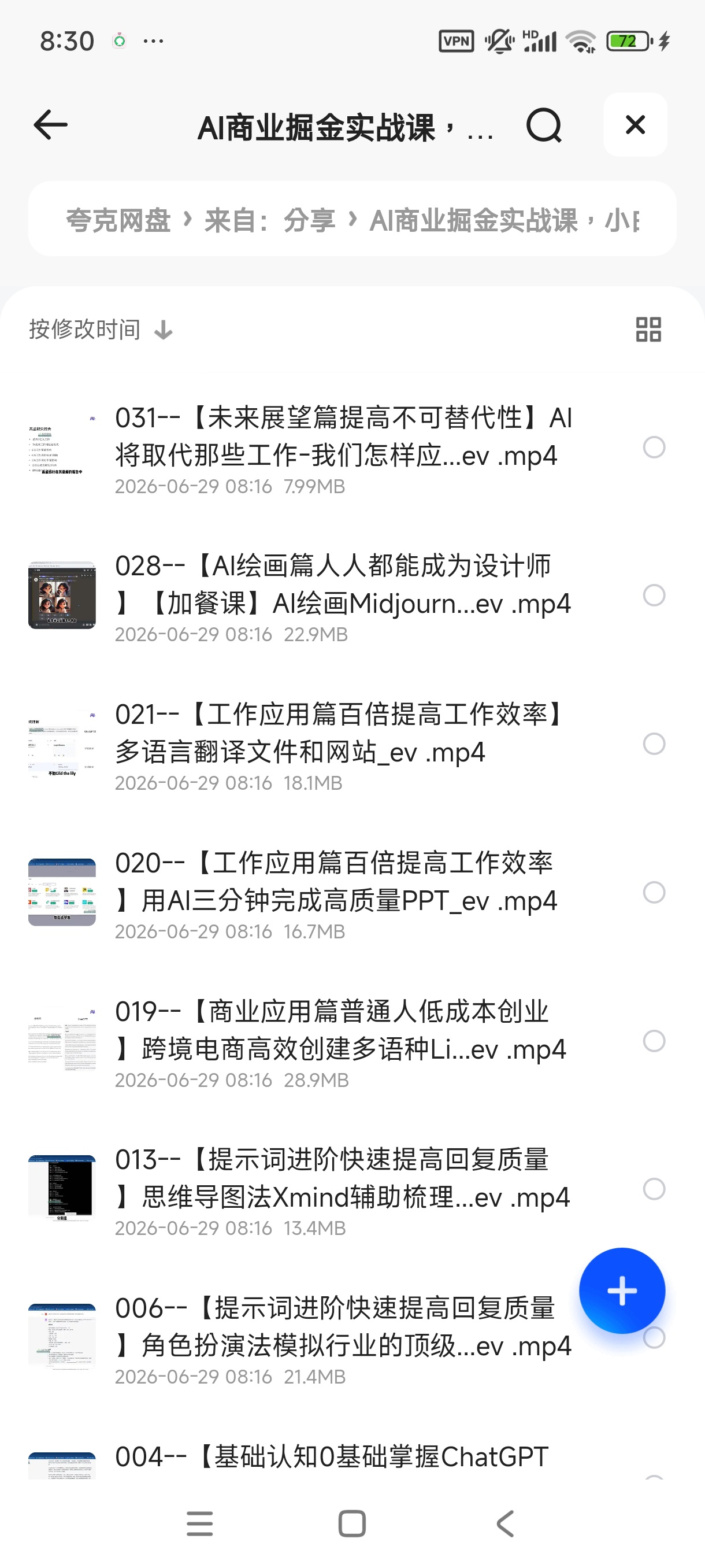Viewport: 705px width, 1568px height.
Task: Change sort order 按修改时间
Action: tap(101, 330)
